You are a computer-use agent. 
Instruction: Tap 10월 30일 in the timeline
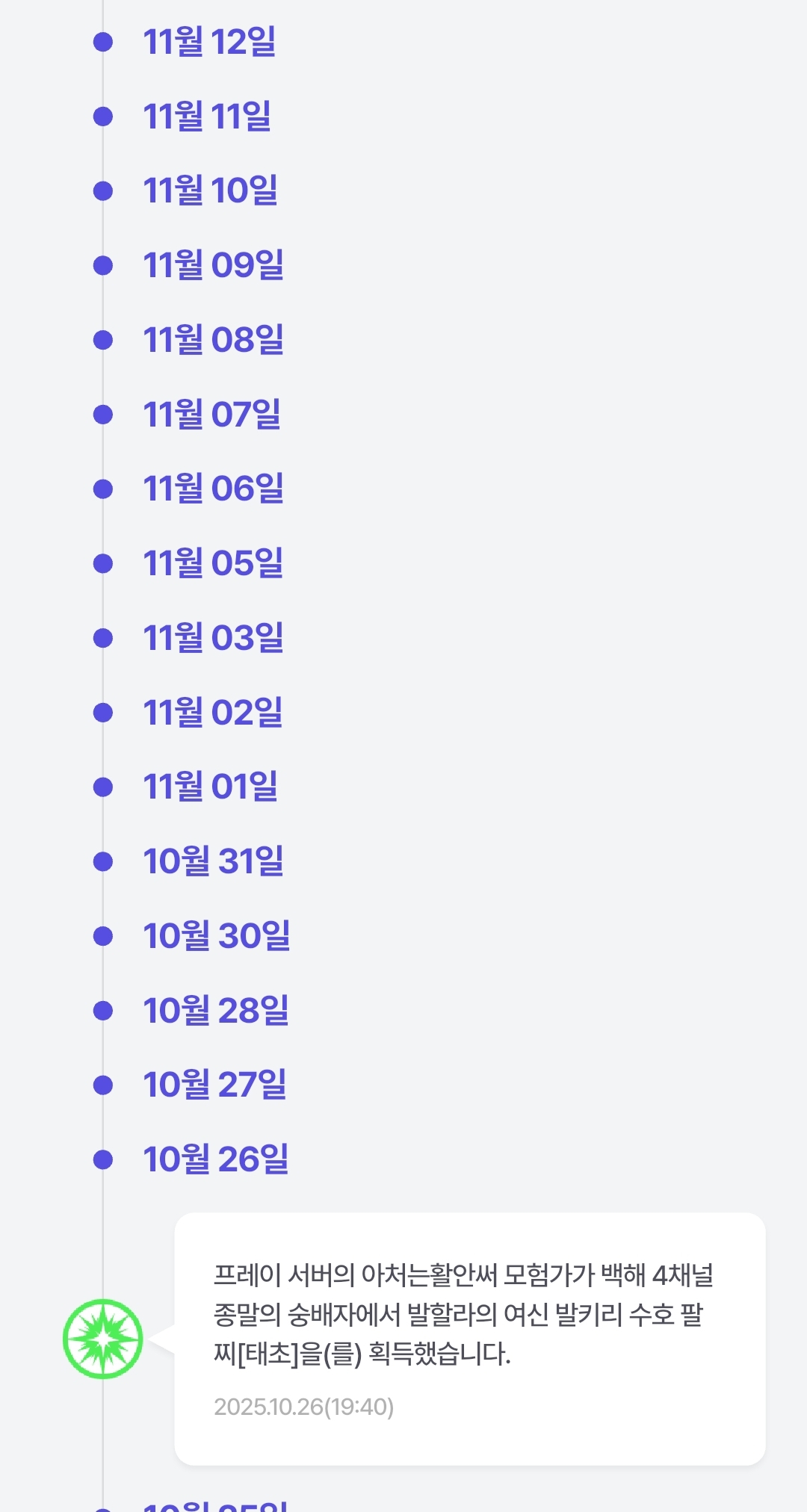[216, 936]
